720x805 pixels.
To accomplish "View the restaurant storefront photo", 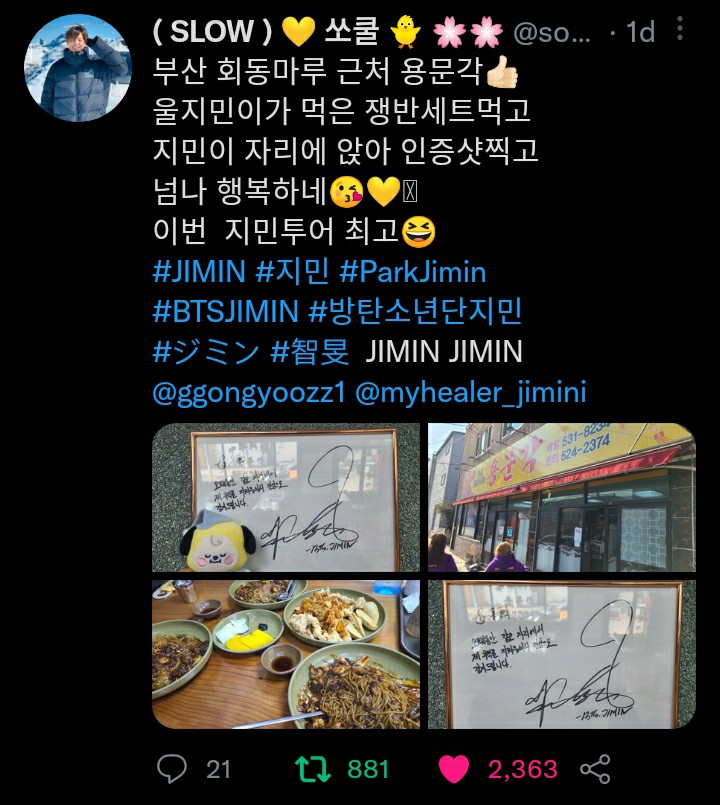I will pos(561,497).
